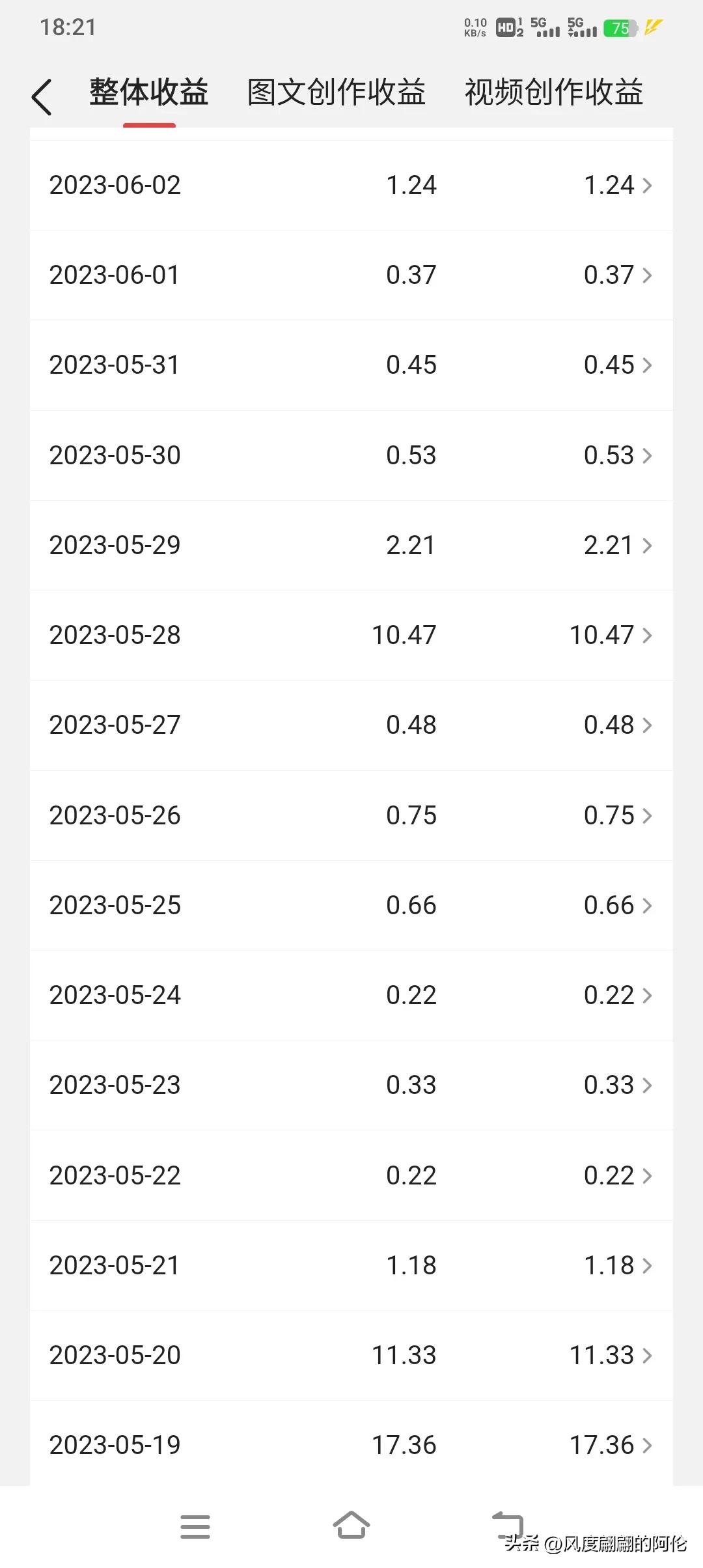Switch to the 图文创作收益 tab

(336, 92)
